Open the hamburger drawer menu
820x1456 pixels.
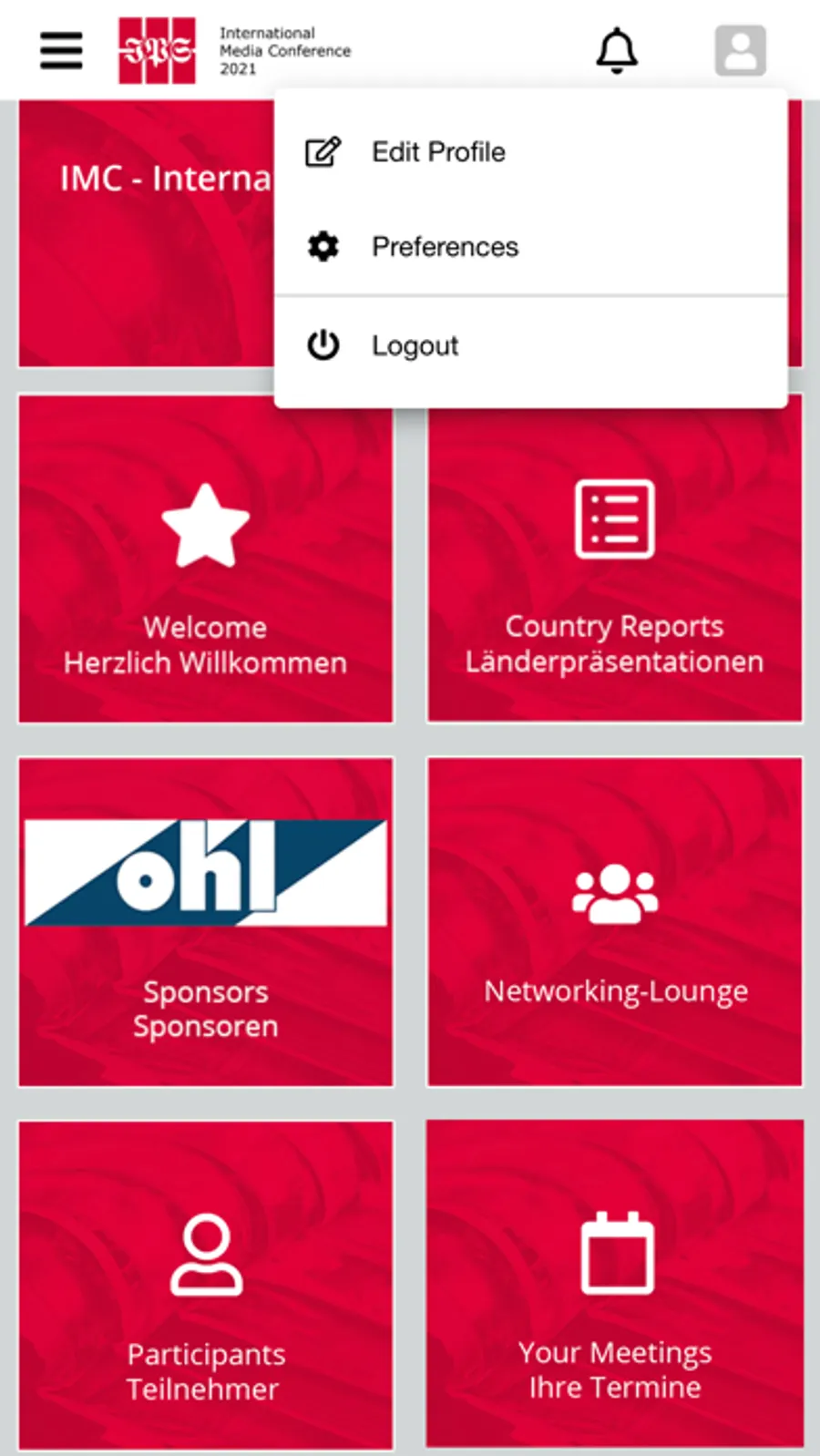tap(61, 50)
